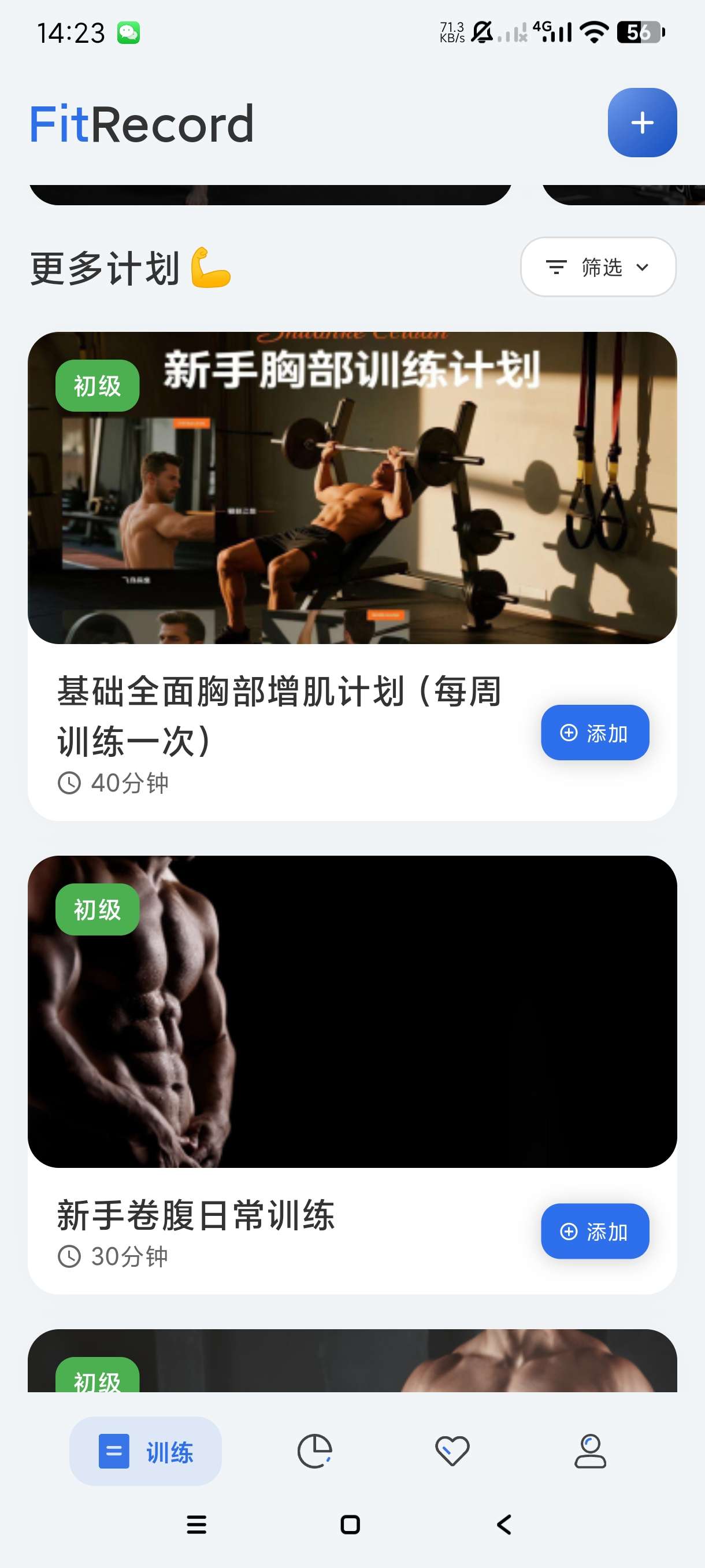Open the Android recent apps menu
This screenshot has width=705, height=1568.
tap(195, 1525)
